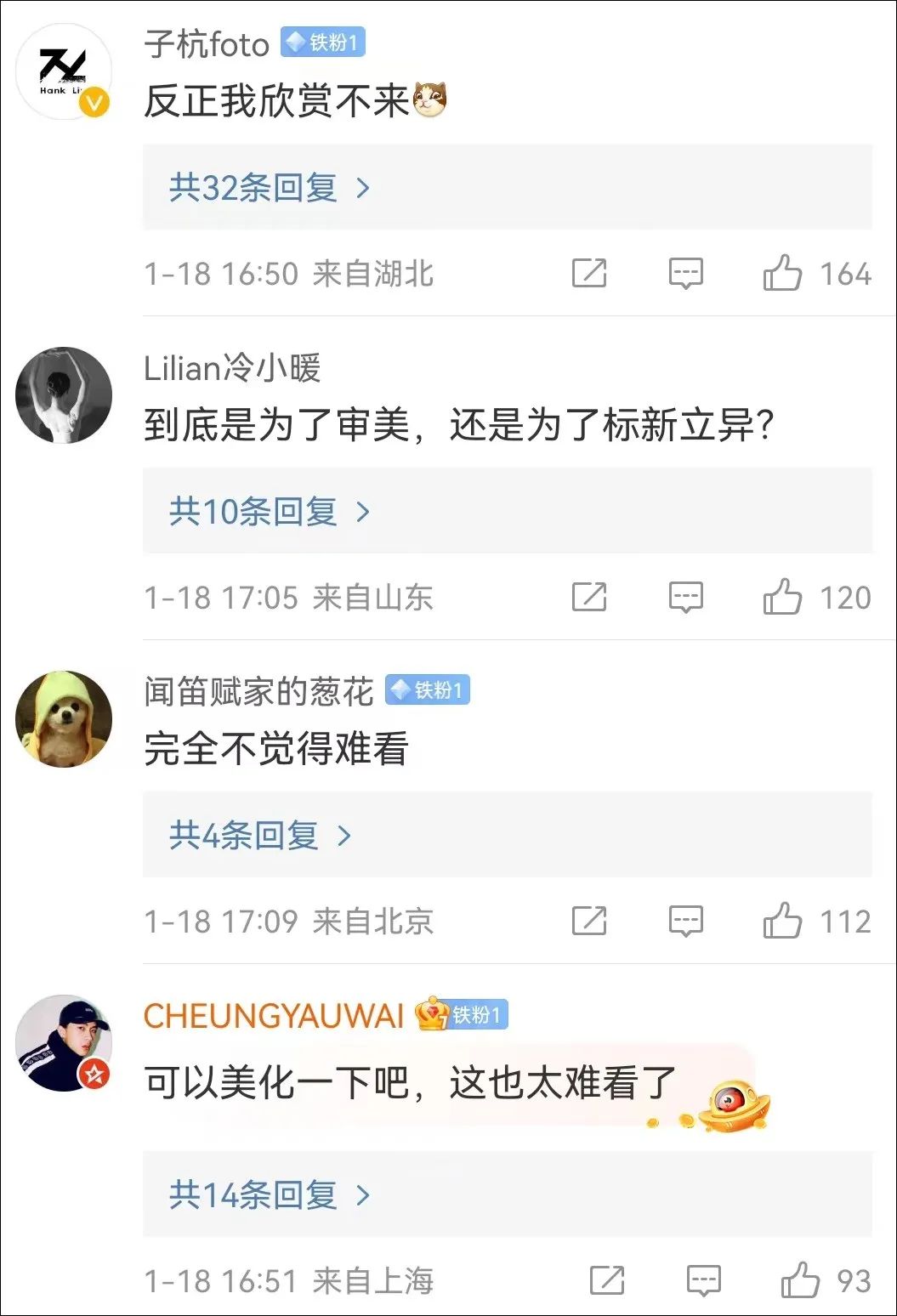Screen dimensions: 897x1316
Task: Open Lilian冷小暖's profile avatar
Action: [x=64, y=395]
